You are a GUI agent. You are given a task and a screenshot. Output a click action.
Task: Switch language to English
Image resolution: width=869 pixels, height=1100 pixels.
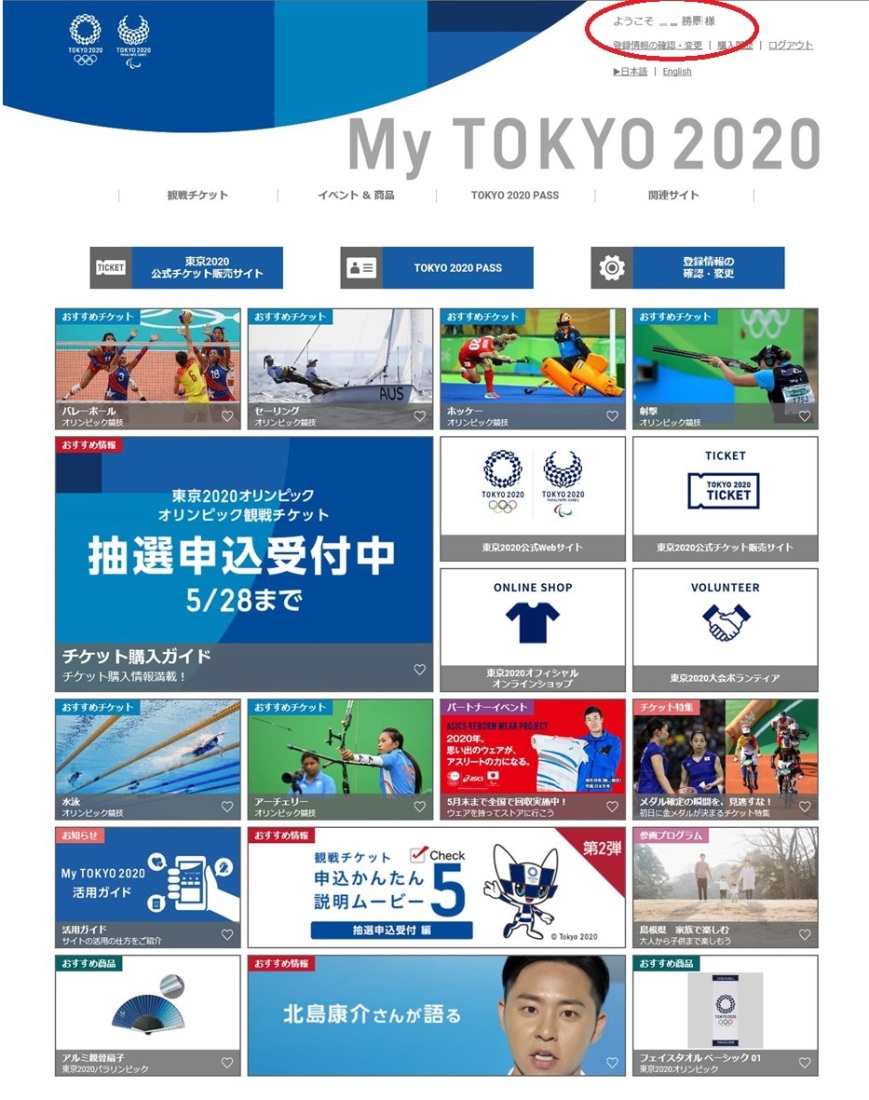pos(676,72)
